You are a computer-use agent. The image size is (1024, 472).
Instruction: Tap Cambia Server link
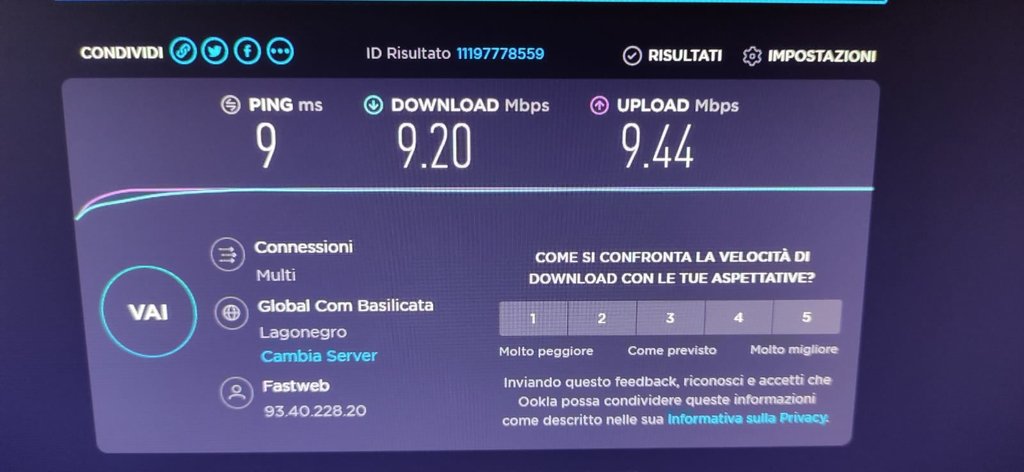point(318,356)
